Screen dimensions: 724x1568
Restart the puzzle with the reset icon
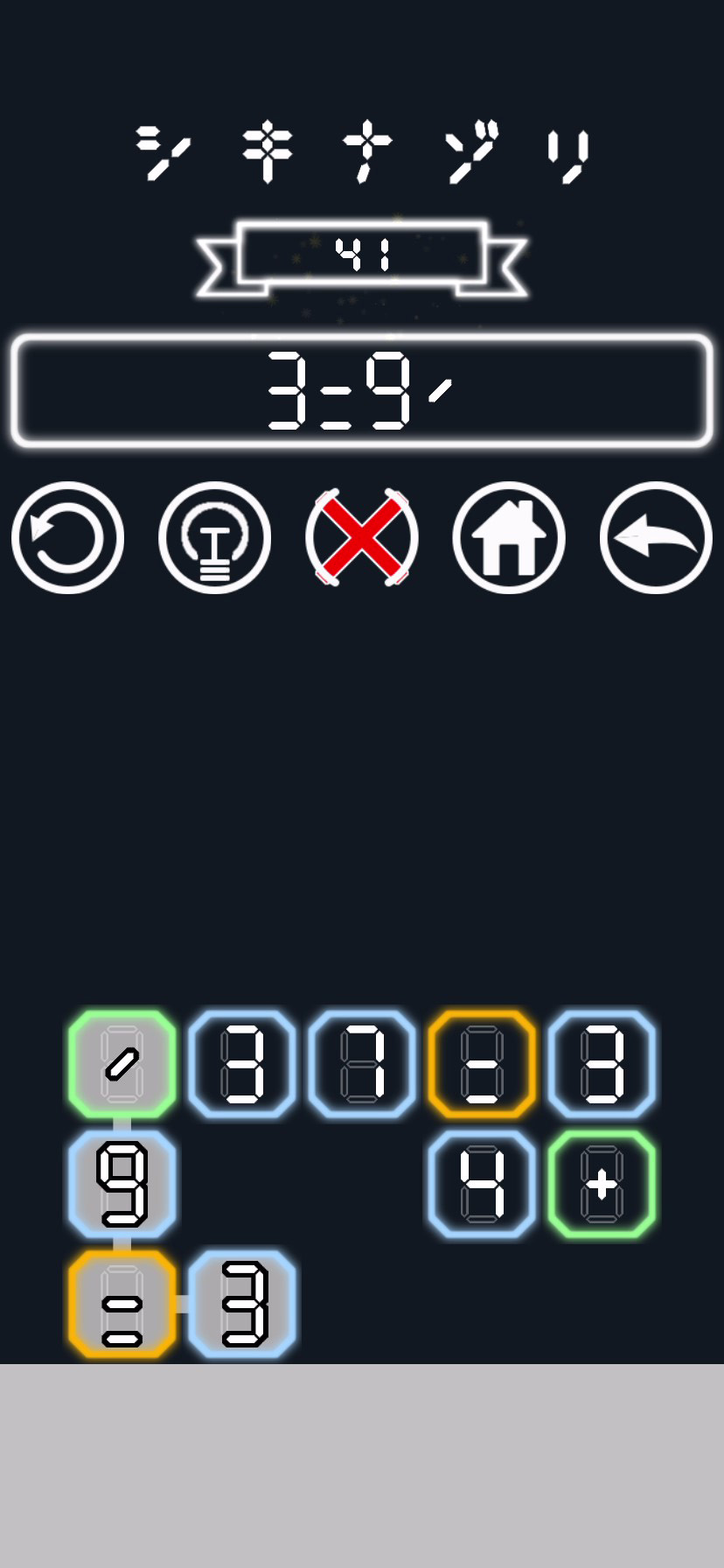click(x=67, y=537)
